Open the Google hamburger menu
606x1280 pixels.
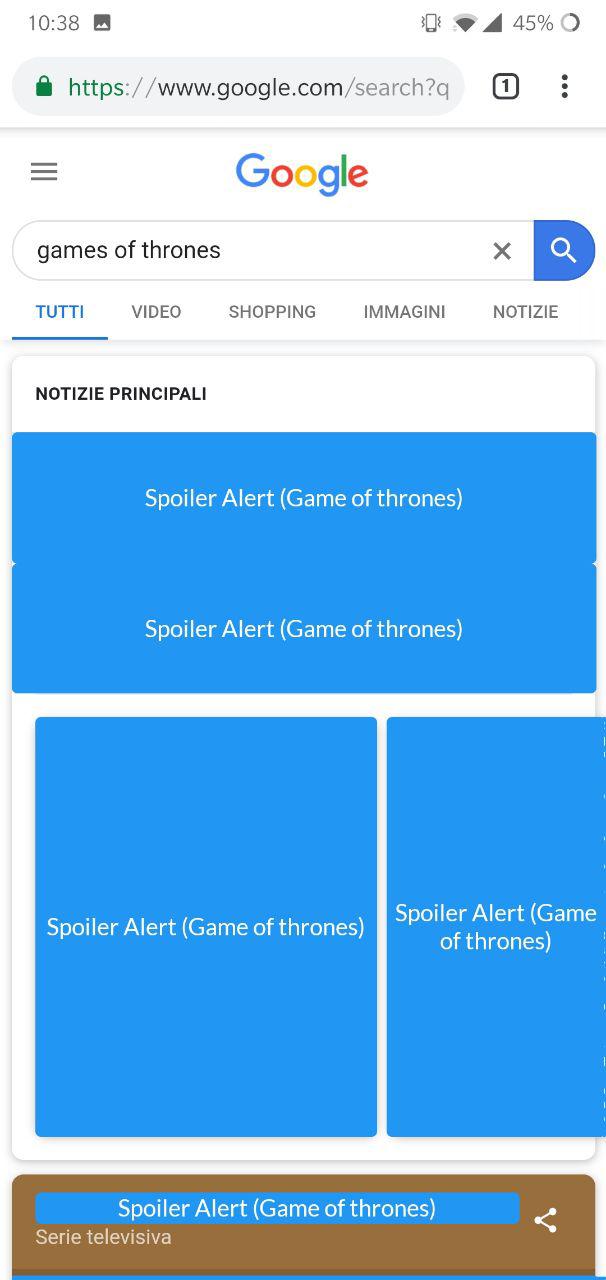[x=44, y=172]
